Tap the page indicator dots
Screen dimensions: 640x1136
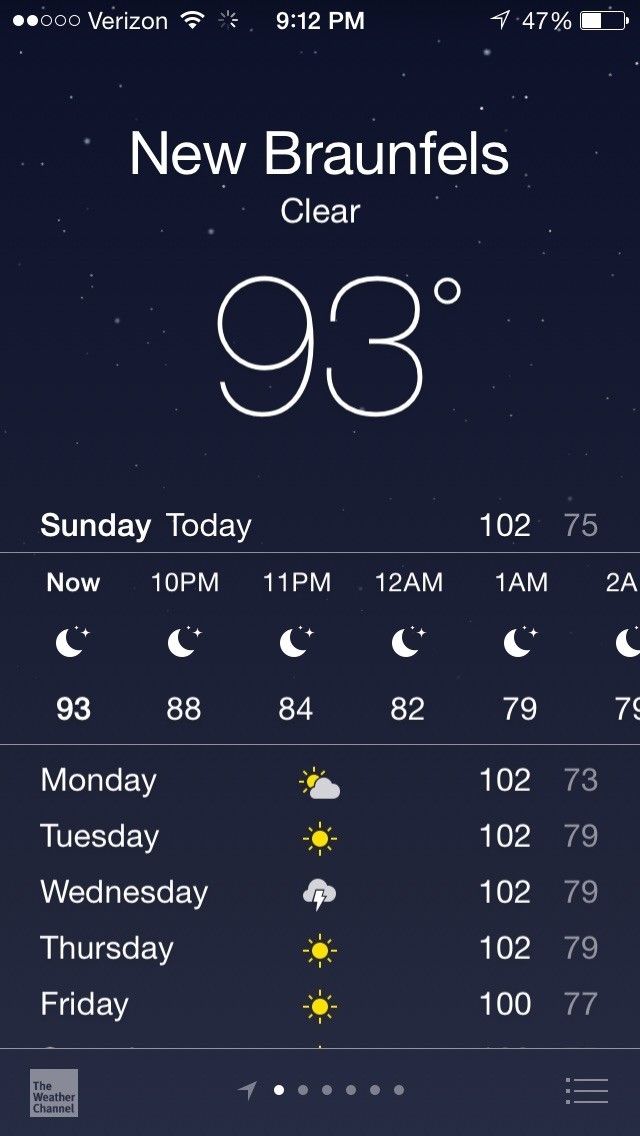(x=338, y=1090)
